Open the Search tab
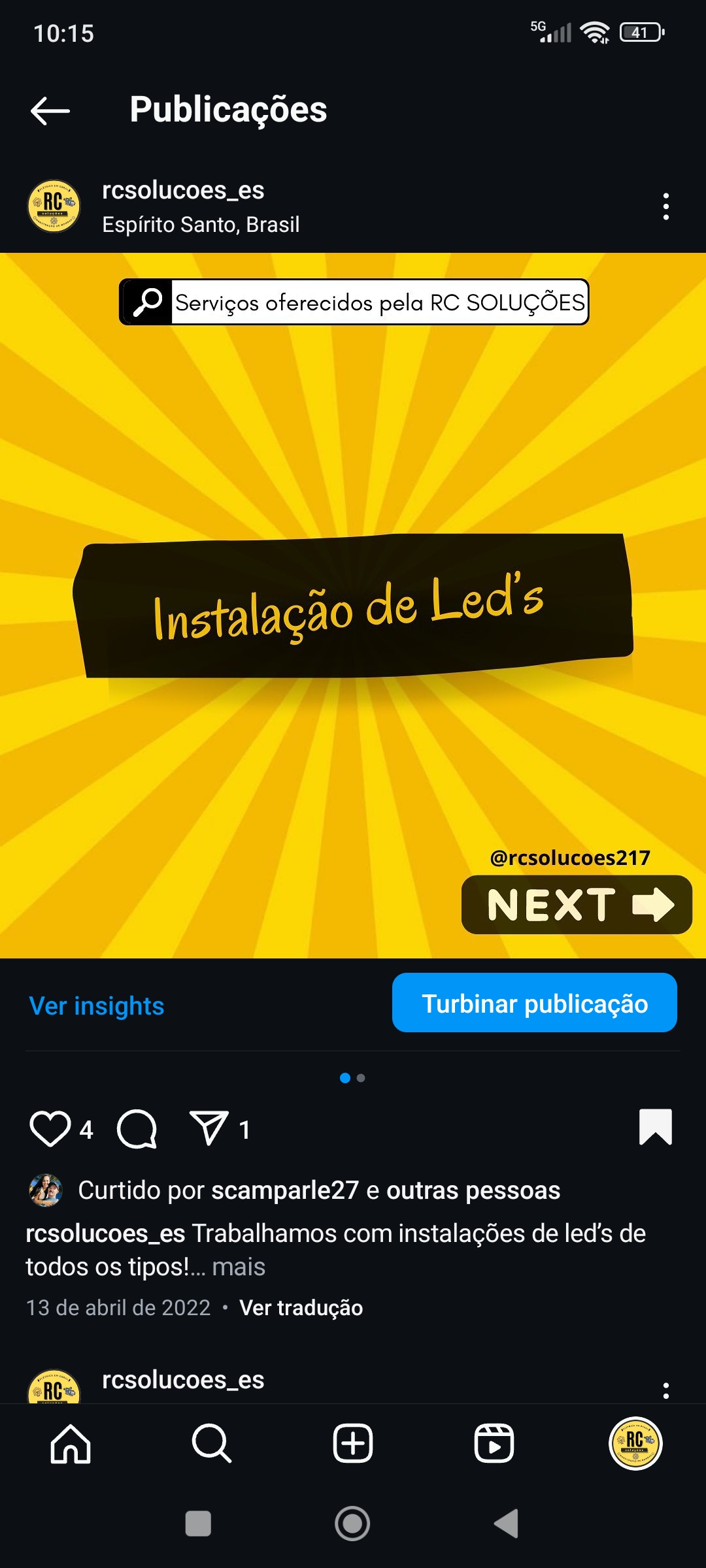 [212, 1443]
